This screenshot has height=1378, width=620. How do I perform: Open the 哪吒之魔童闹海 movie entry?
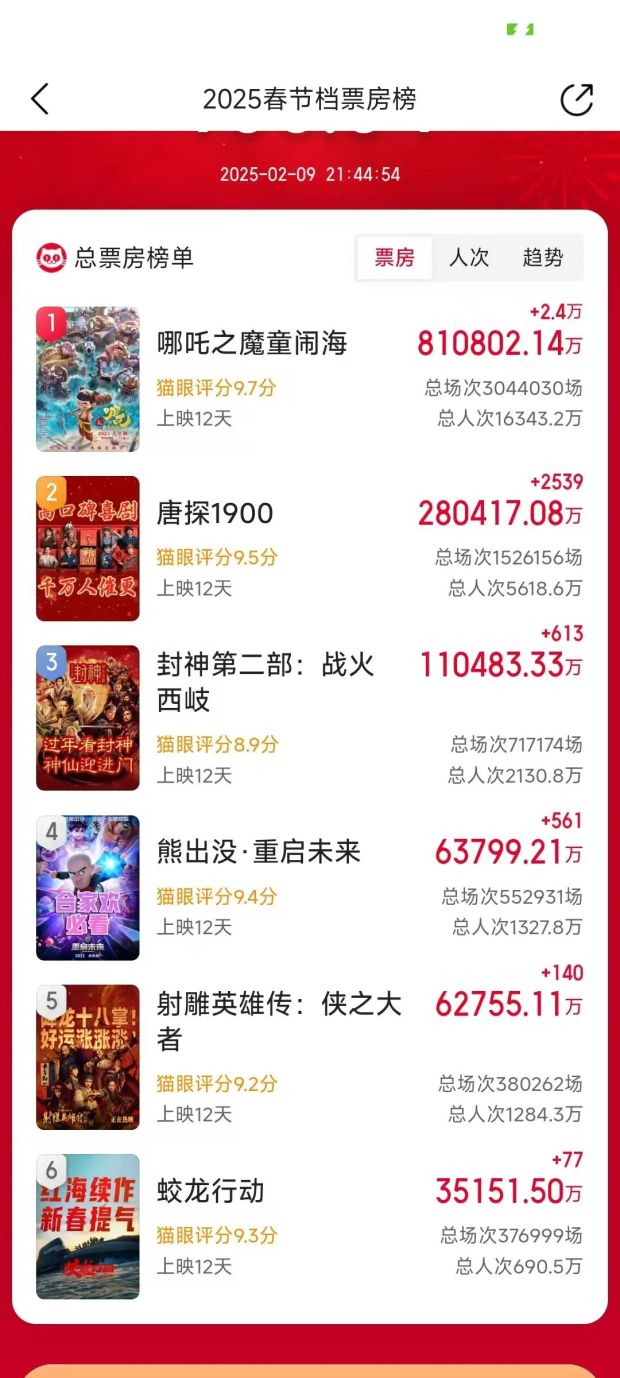(252, 344)
